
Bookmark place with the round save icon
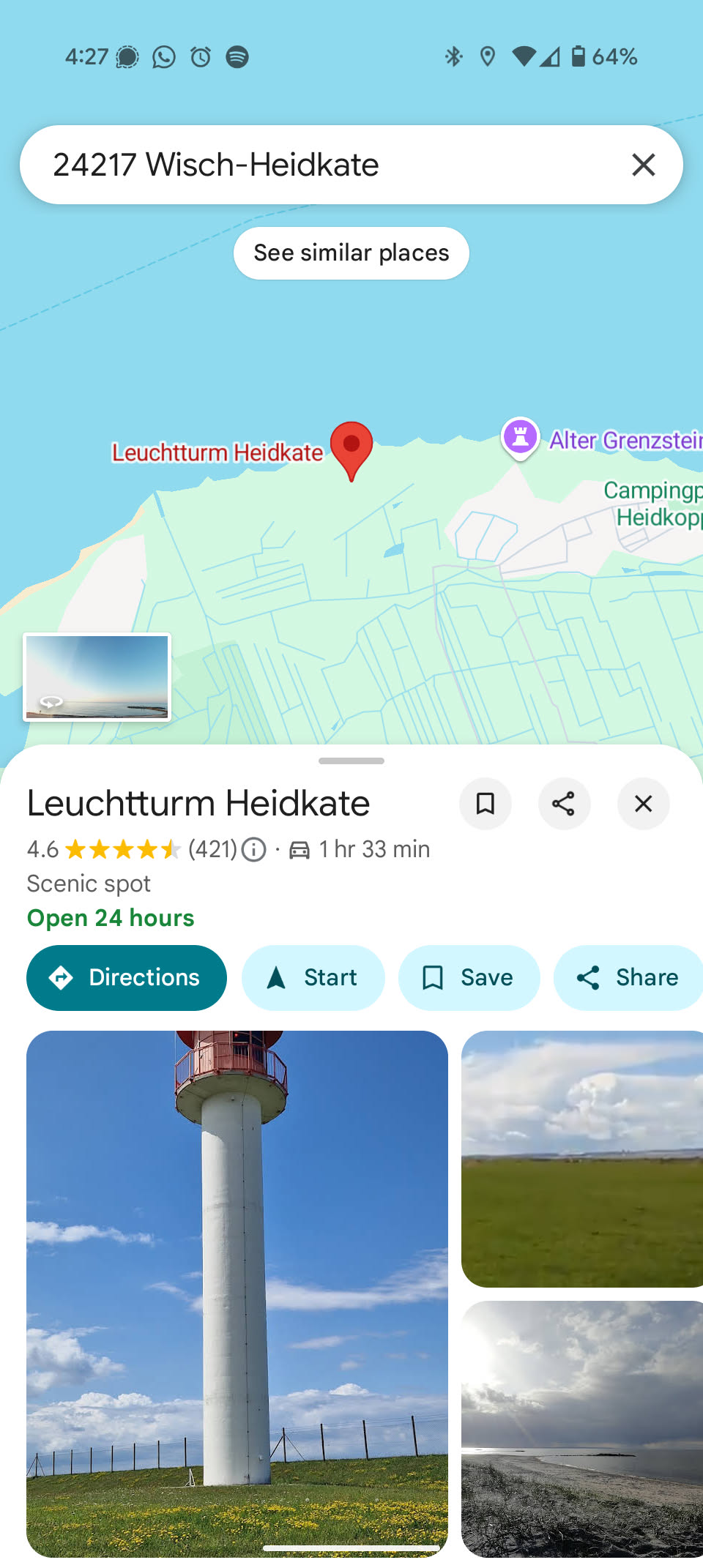[x=485, y=804]
